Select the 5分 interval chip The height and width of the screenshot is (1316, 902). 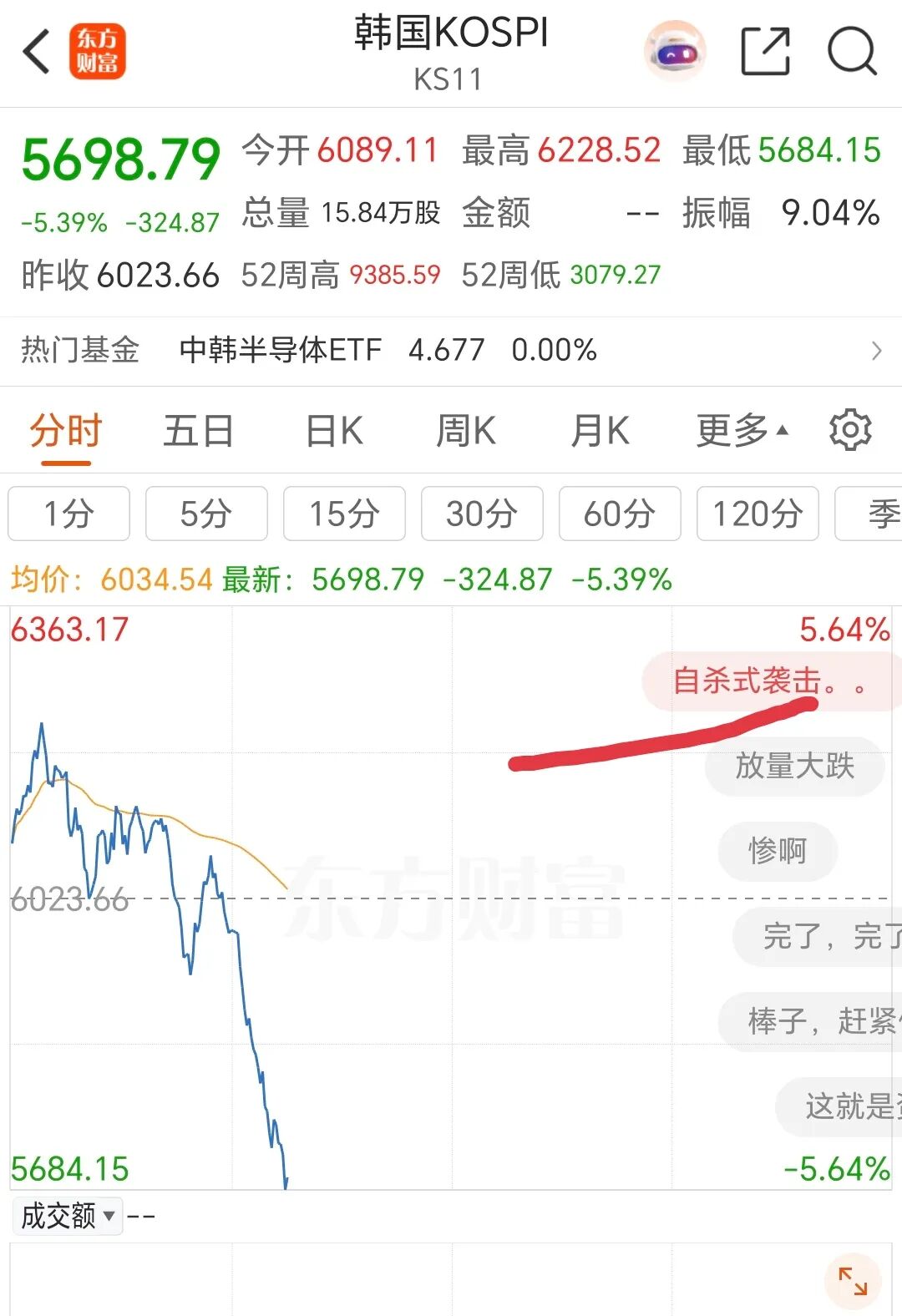(x=206, y=514)
